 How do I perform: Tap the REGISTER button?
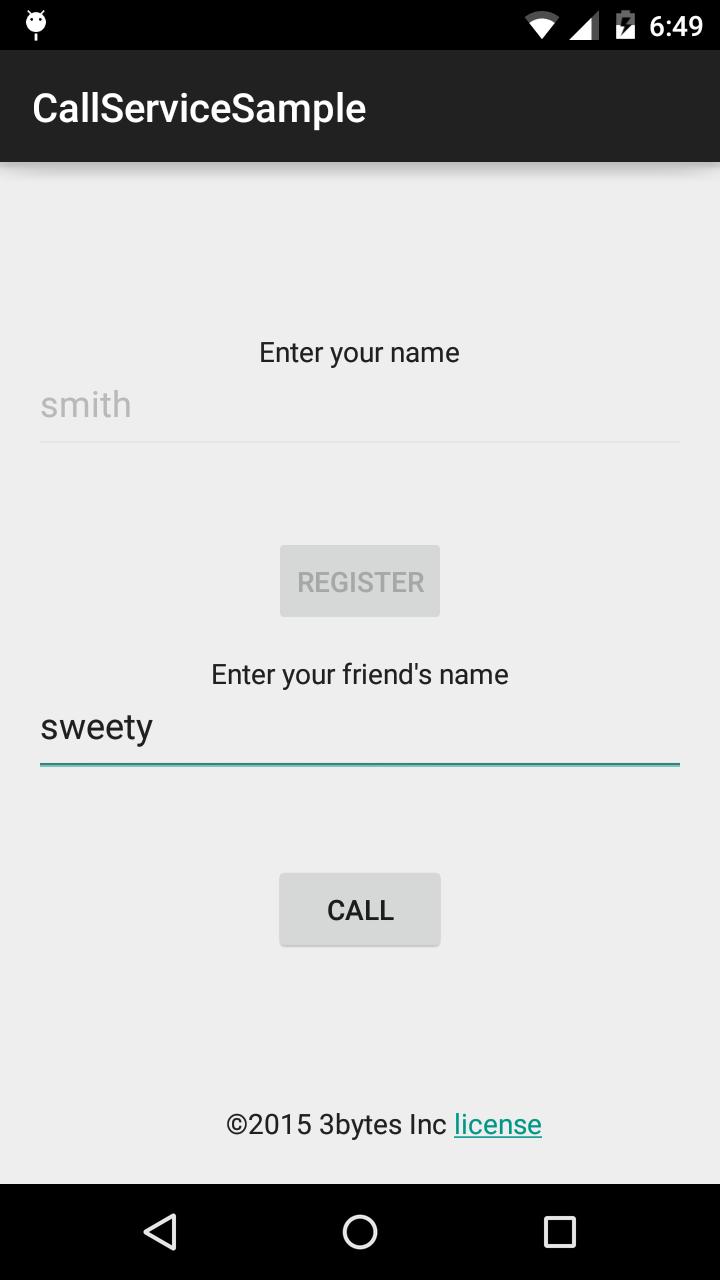tap(359, 581)
